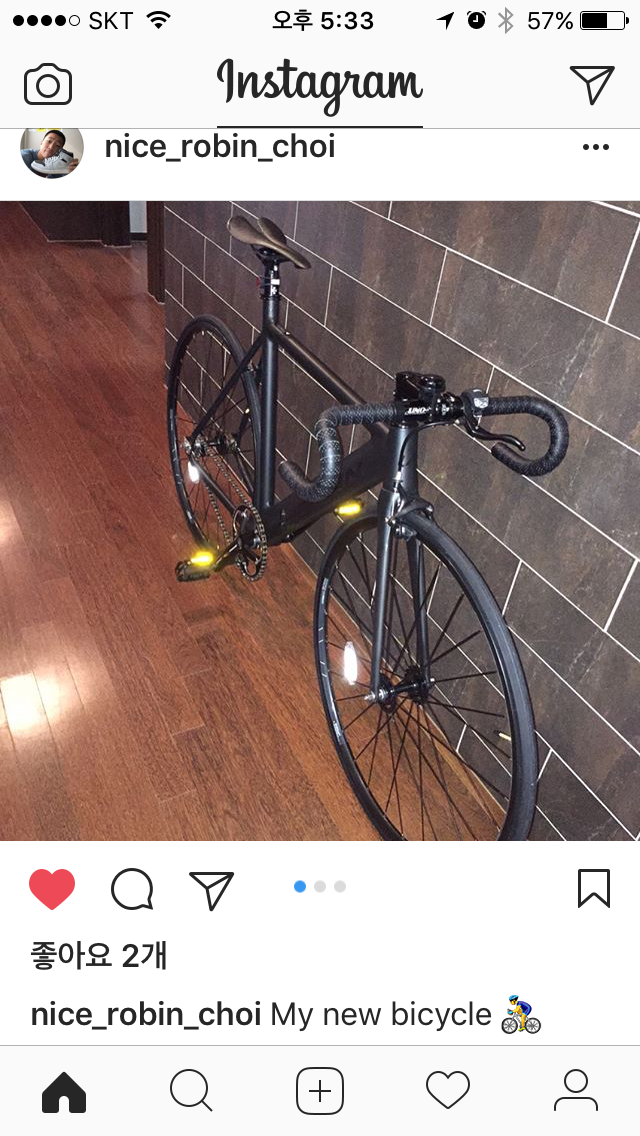Open the bicycle photo in the post

pos(320,520)
